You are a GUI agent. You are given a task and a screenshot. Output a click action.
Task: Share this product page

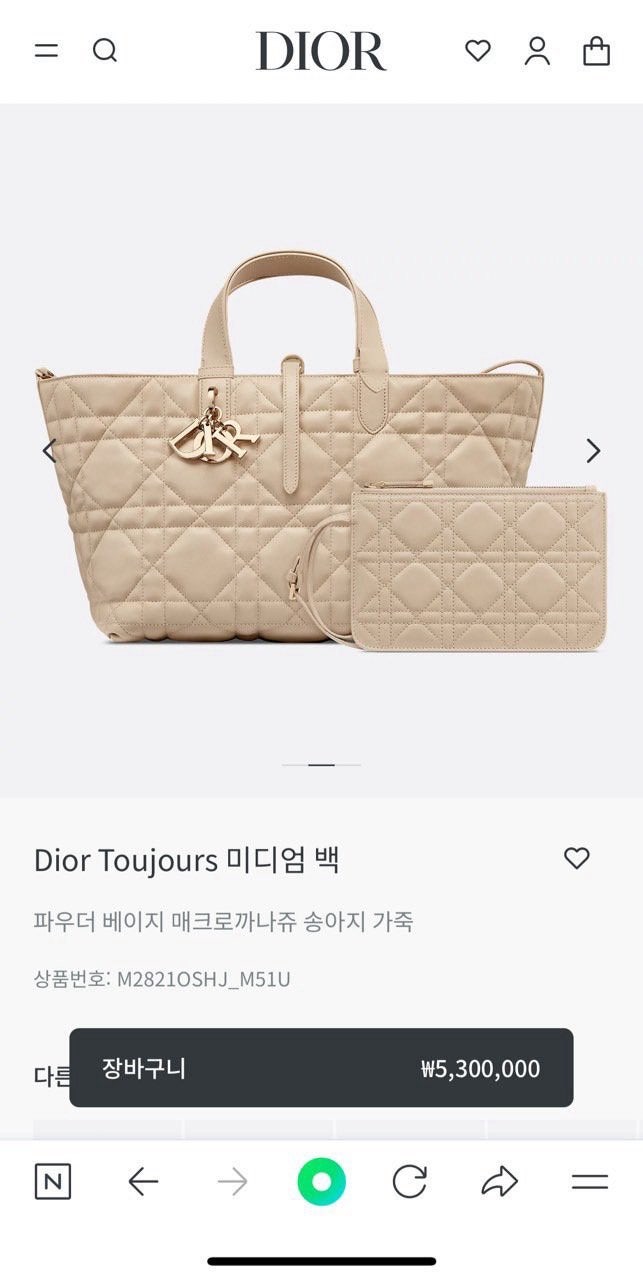pos(499,1182)
